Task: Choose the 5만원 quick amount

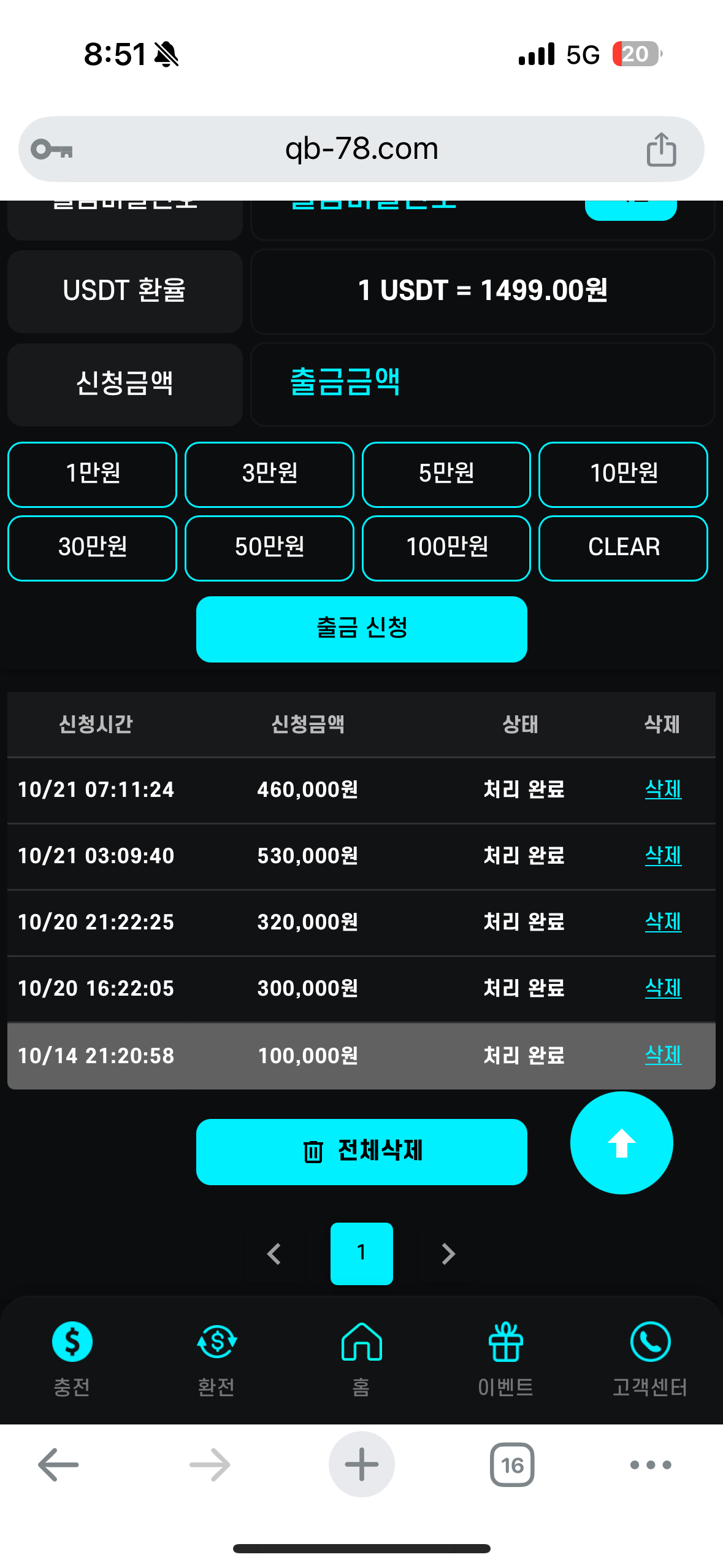Action: (x=446, y=474)
